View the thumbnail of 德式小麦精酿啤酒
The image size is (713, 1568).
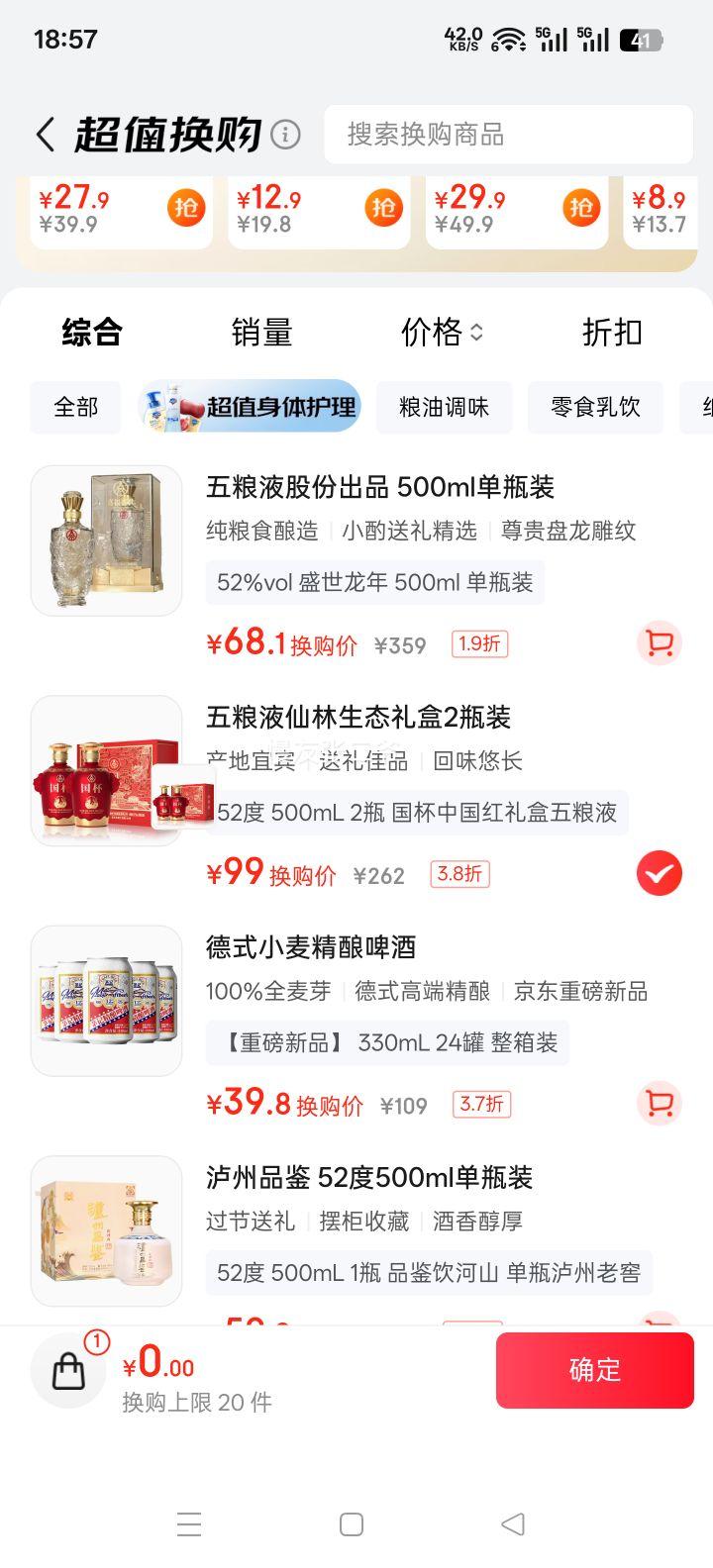coord(106,1001)
